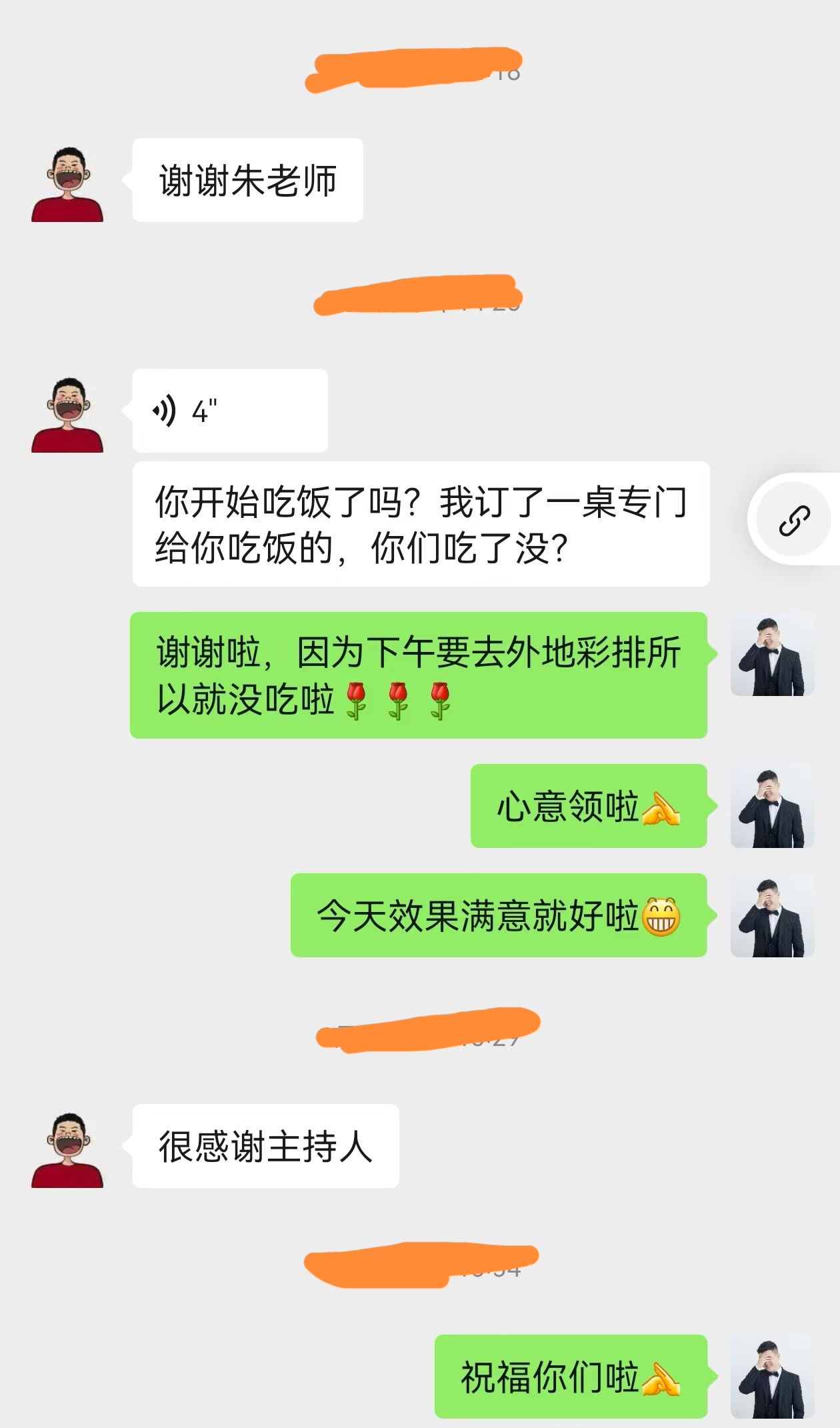The height and width of the screenshot is (1428, 840).
Task: Open the suit avatar beside 心意领啦
Action: (772, 807)
